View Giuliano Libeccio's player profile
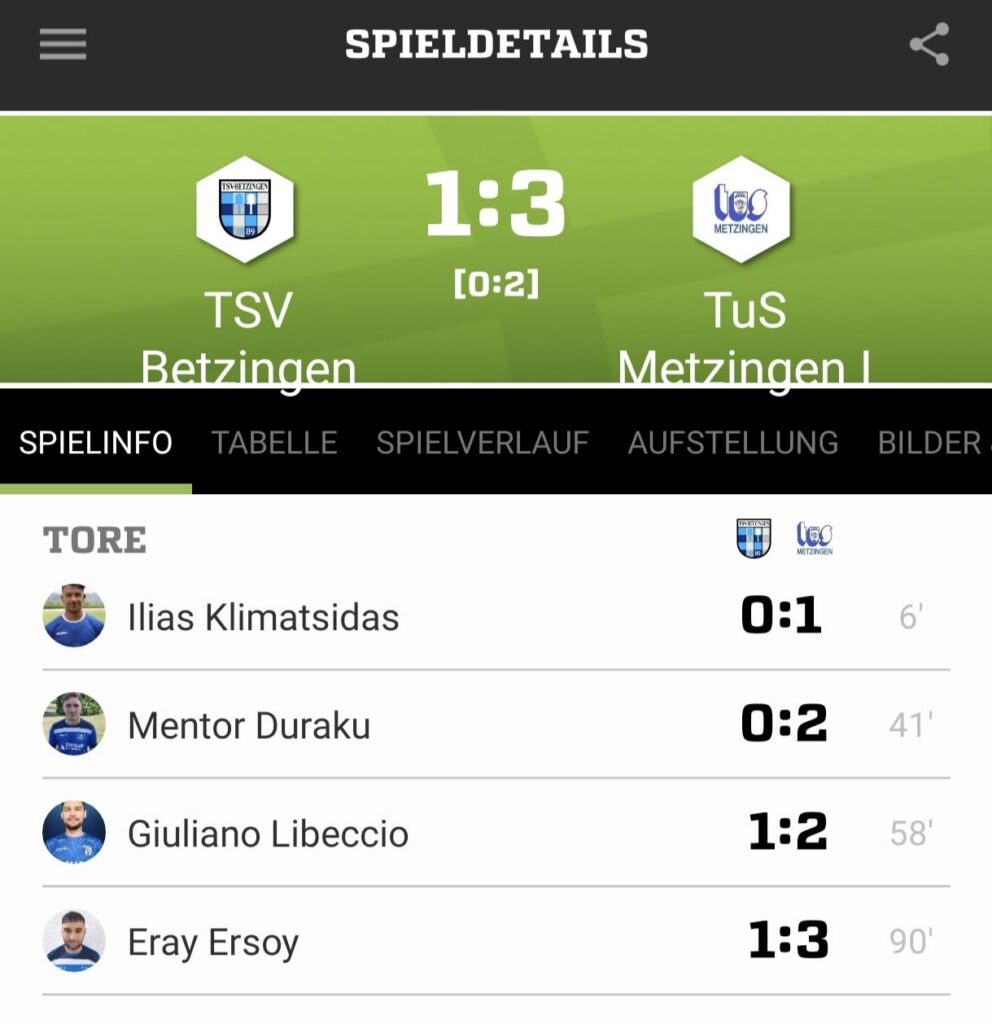This screenshot has height=1024, width=992. click(268, 834)
